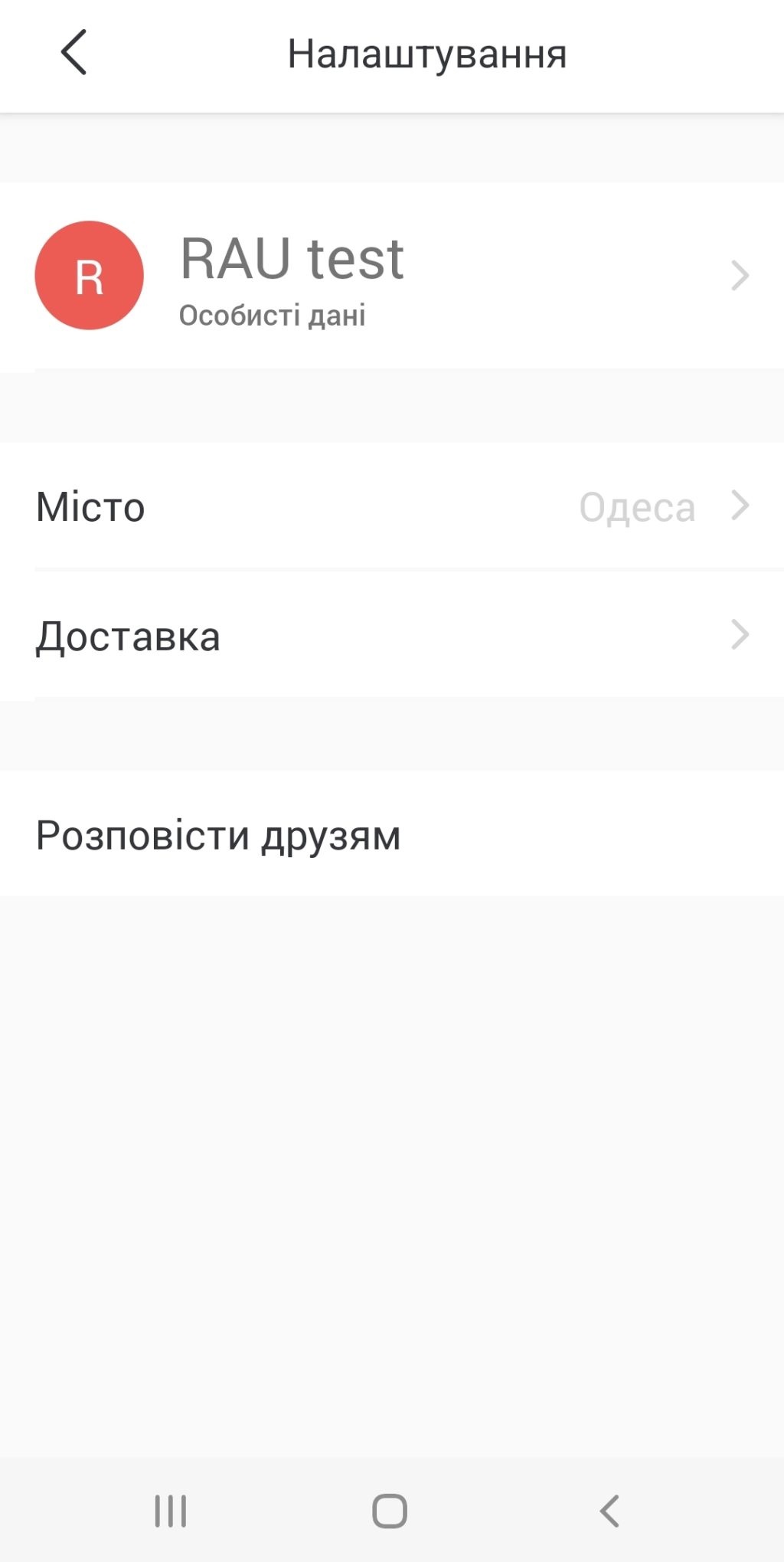Go back from the Налаштування screen
784x1562 pixels.
point(74,53)
